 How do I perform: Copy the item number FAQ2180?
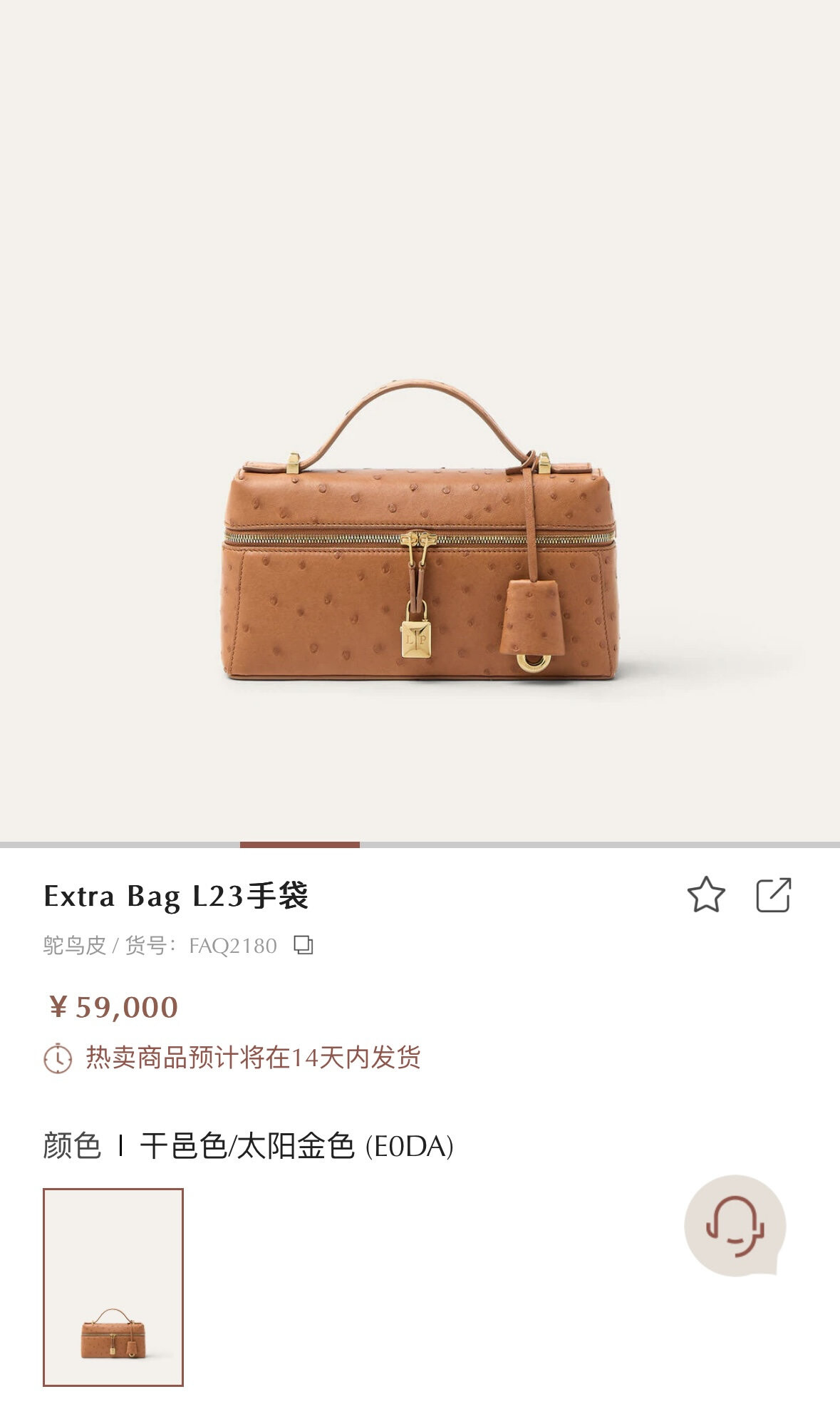[x=304, y=945]
